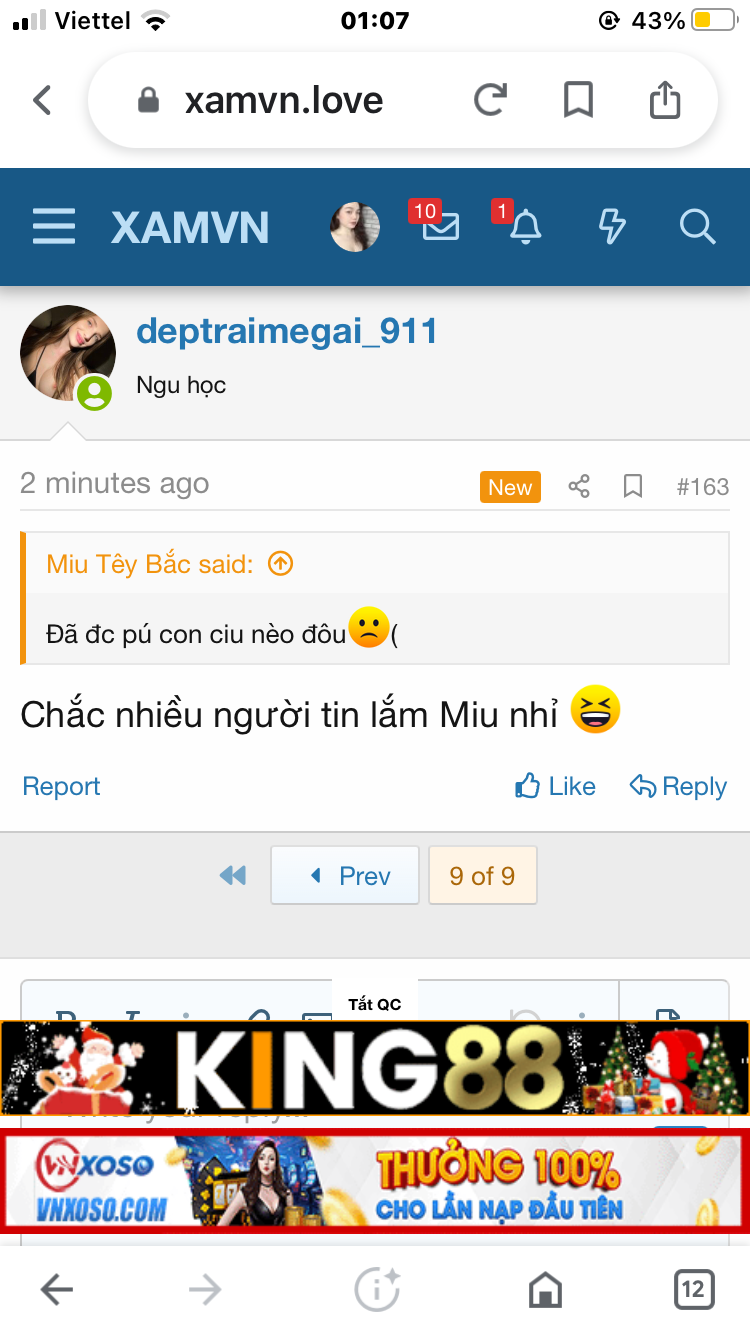Image resolution: width=750 pixels, height=1334 pixels.
Task: Bookmark post #163
Action: [x=632, y=487]
